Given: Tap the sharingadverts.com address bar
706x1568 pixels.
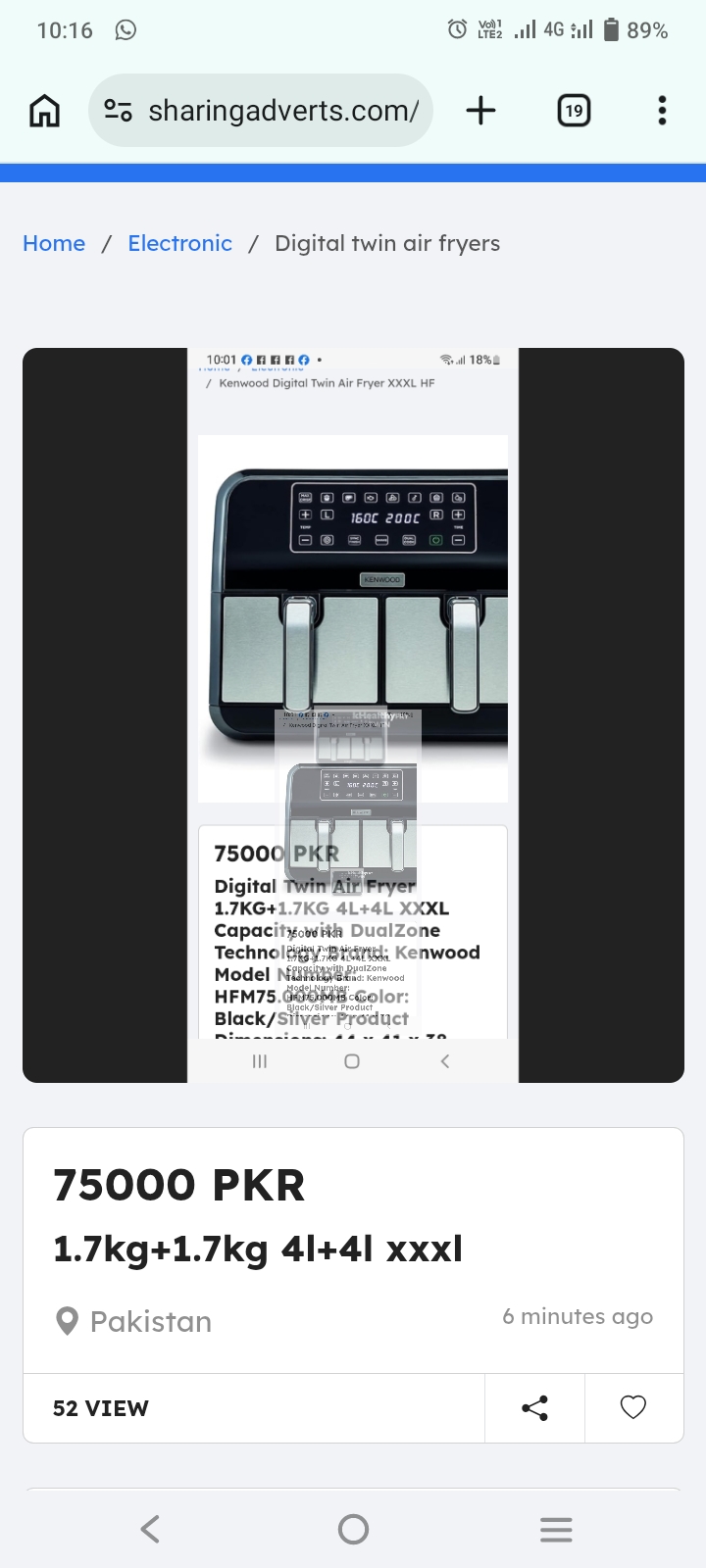Looking at the screenshot, I should coord(261,111).
